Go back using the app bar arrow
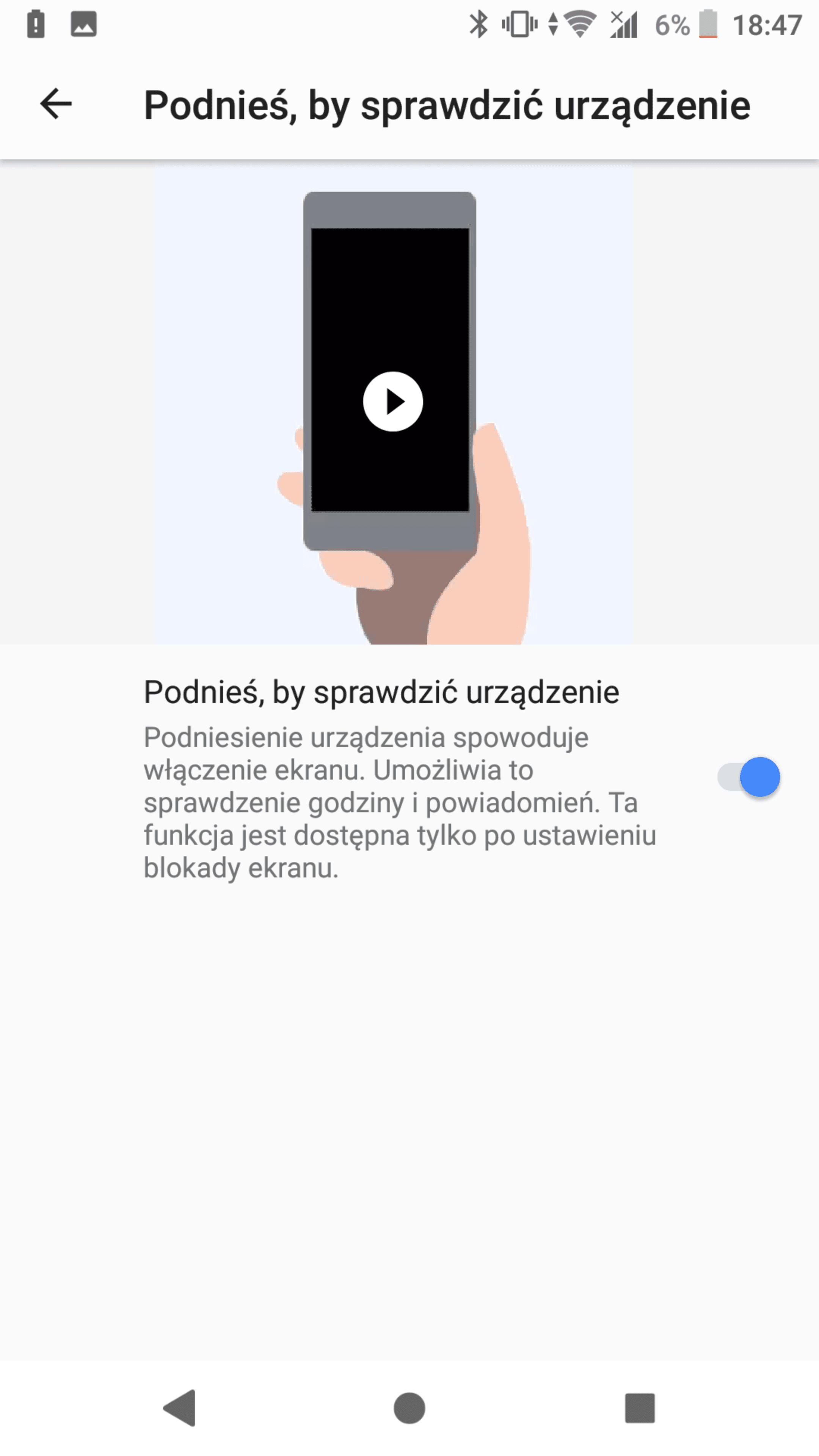This screenshot has width=819, height=1456. coord(56,104)
